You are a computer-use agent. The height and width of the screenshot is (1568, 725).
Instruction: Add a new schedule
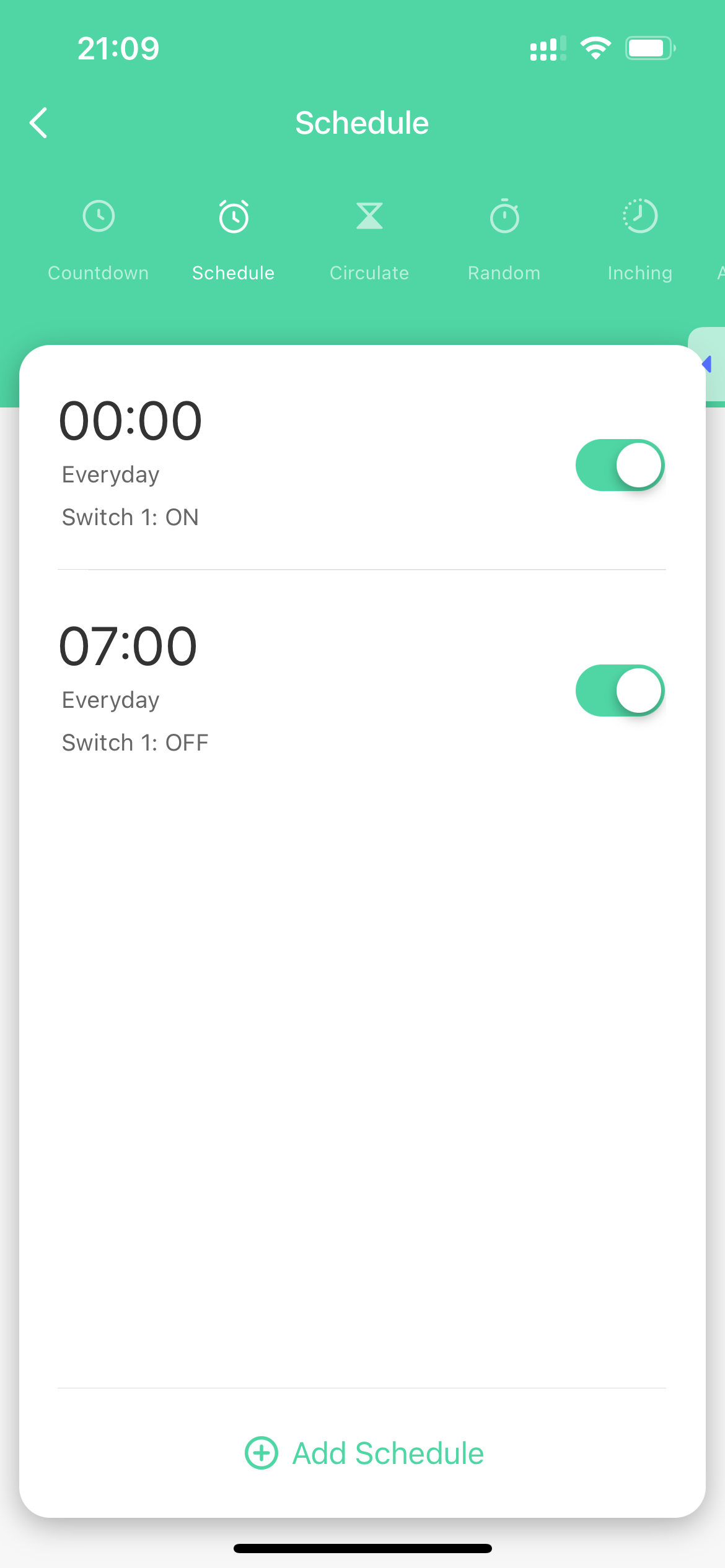(x=364, y=1453)
